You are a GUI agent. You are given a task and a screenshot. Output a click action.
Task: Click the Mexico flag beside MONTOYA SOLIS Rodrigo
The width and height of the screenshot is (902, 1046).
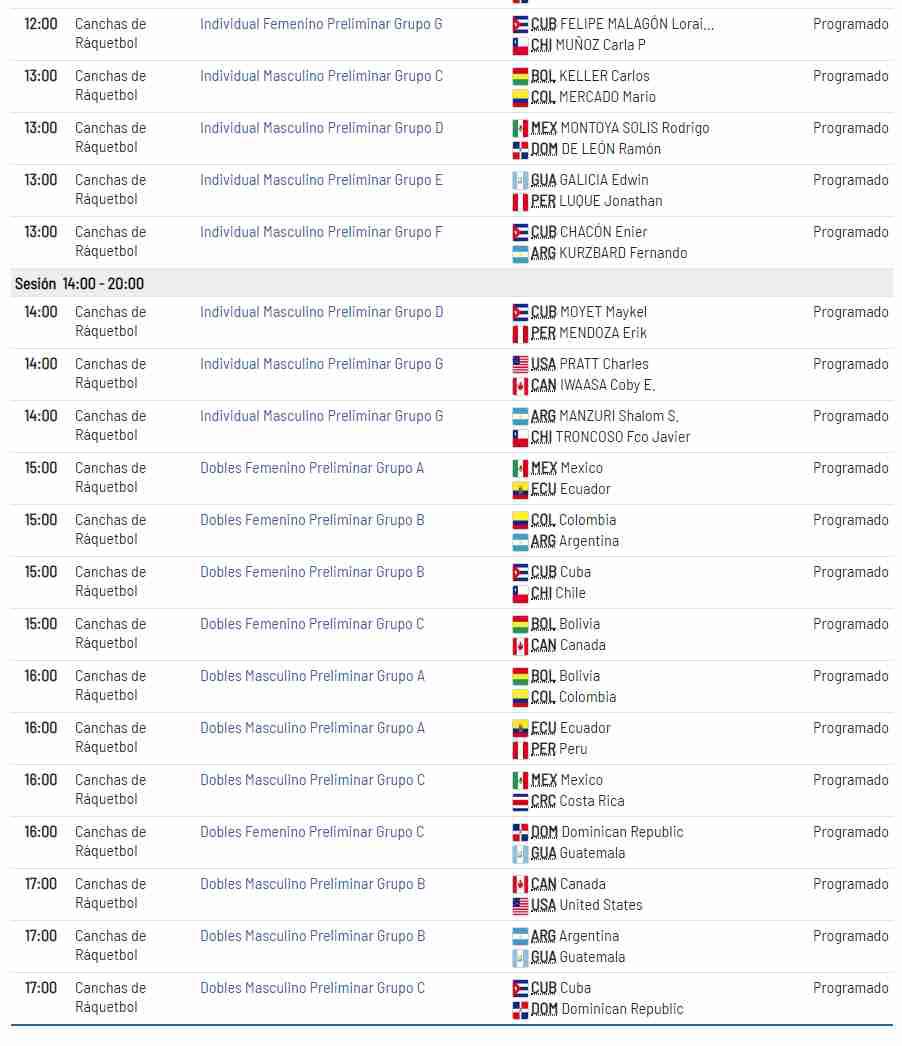click(x=520, y=128)
